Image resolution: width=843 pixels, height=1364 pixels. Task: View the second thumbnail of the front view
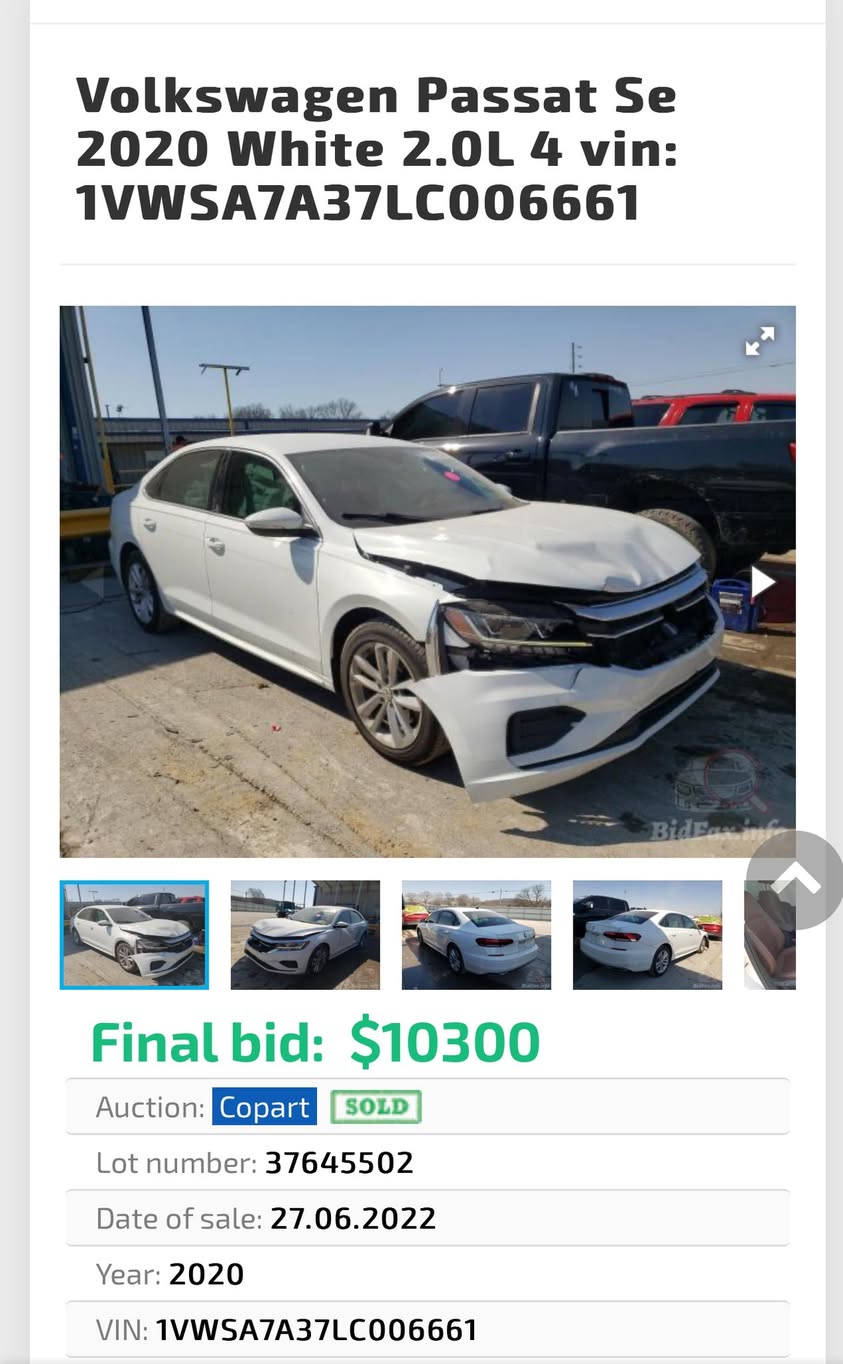[305, 934]
